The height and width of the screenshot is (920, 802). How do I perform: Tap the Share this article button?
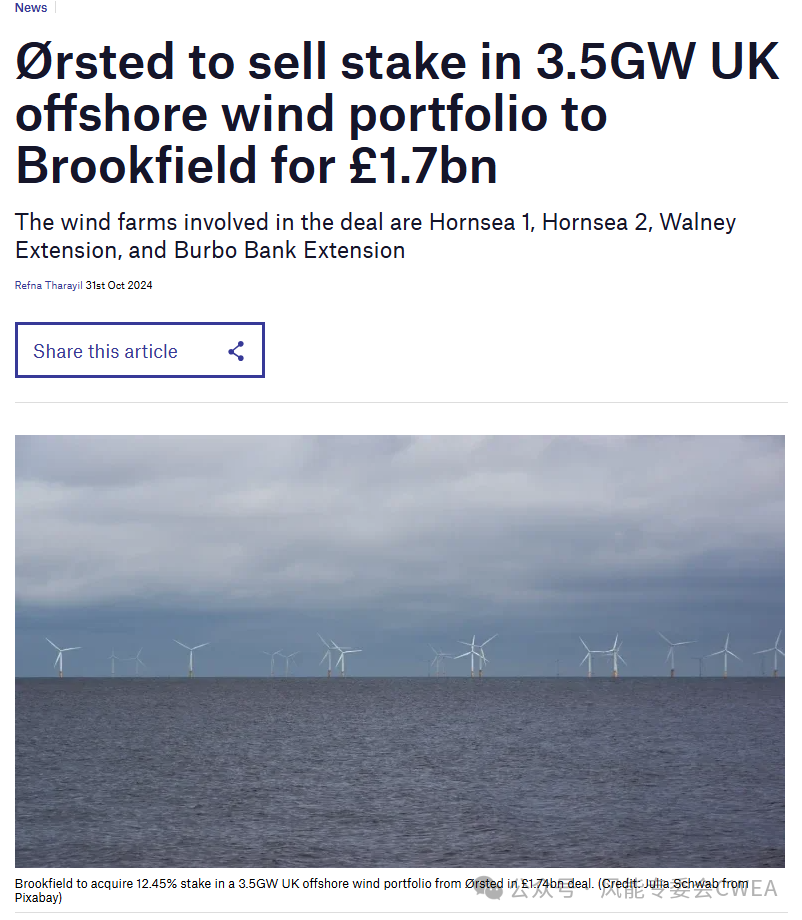point(139,351)
